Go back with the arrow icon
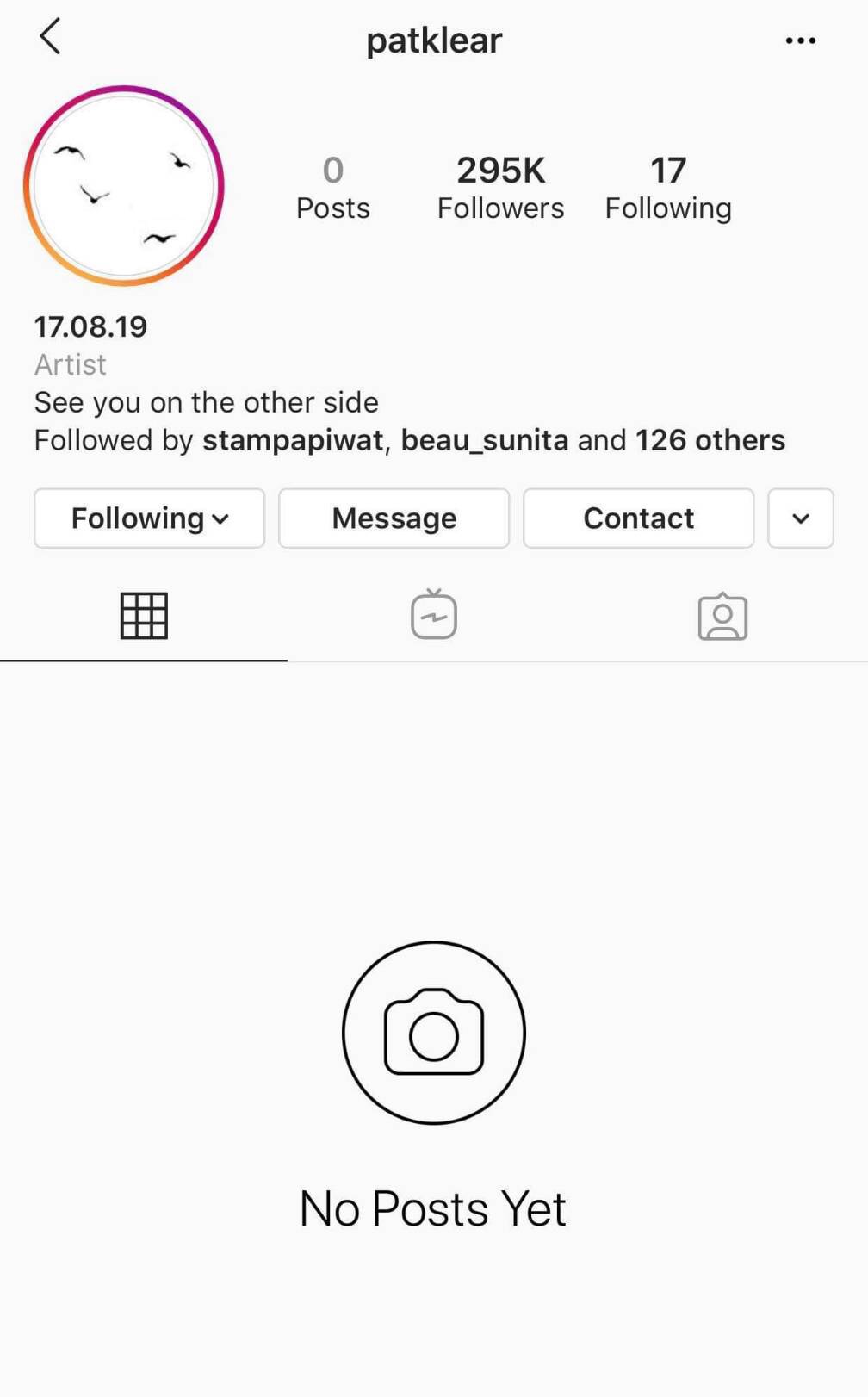 (x=51, y=37)
